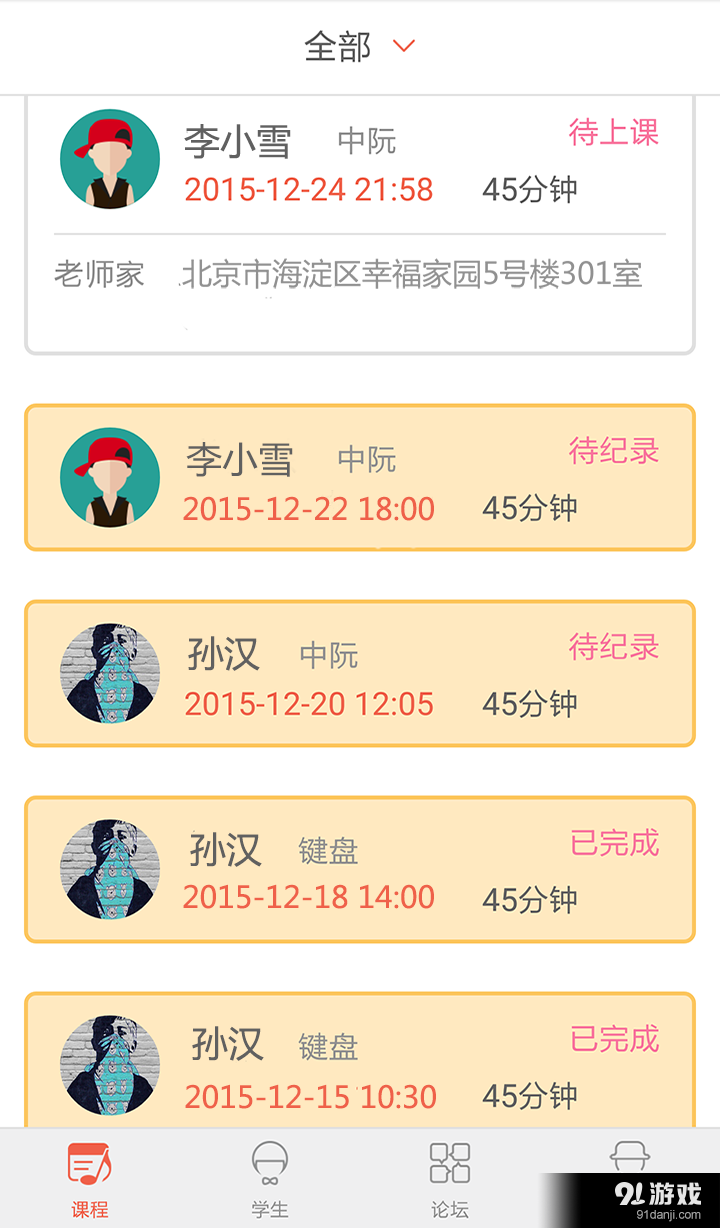Screen dimensions: 720x1228
Task: Tap 已完成 on the 2015-12-18 键盘 lesson
Action: [613, 844]
